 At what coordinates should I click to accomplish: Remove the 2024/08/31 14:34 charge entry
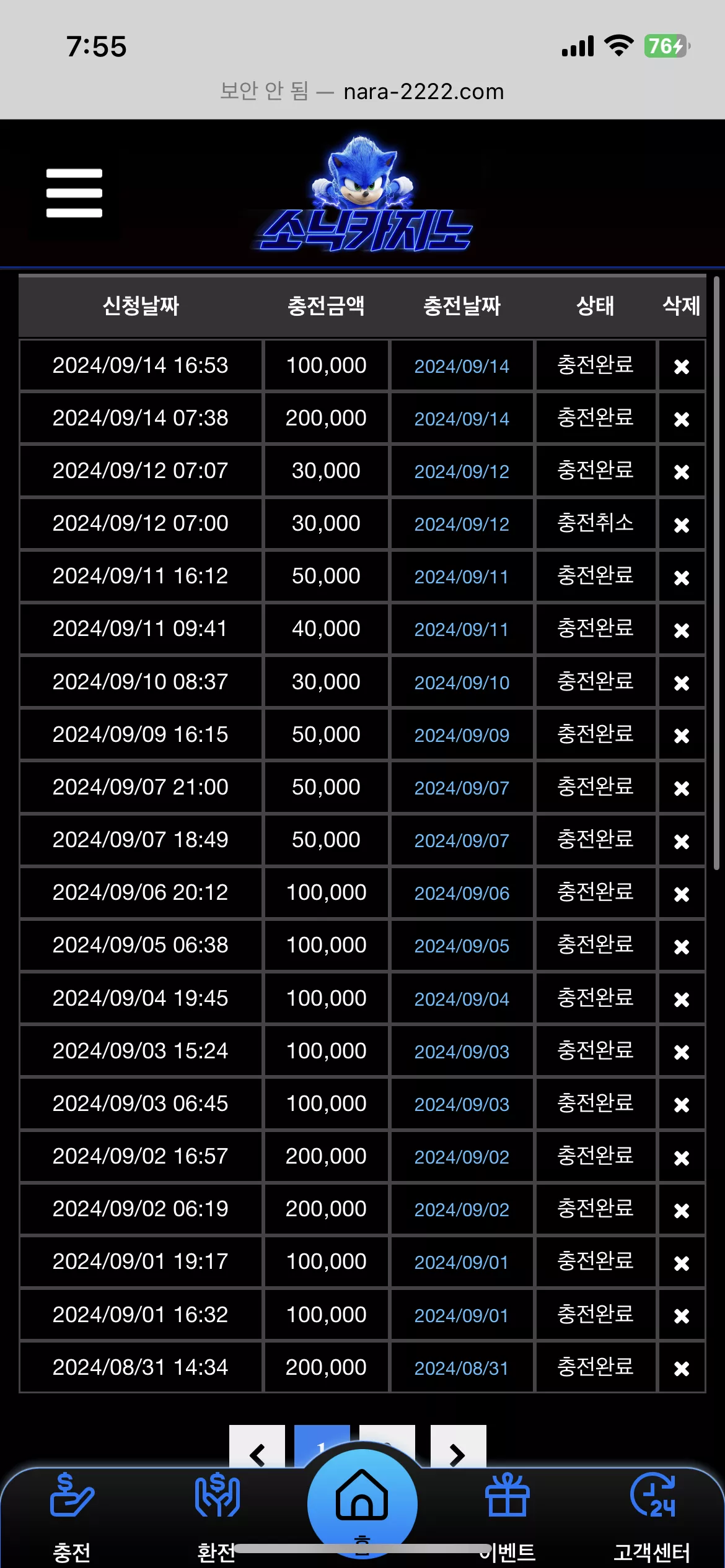pos(682,1368)
